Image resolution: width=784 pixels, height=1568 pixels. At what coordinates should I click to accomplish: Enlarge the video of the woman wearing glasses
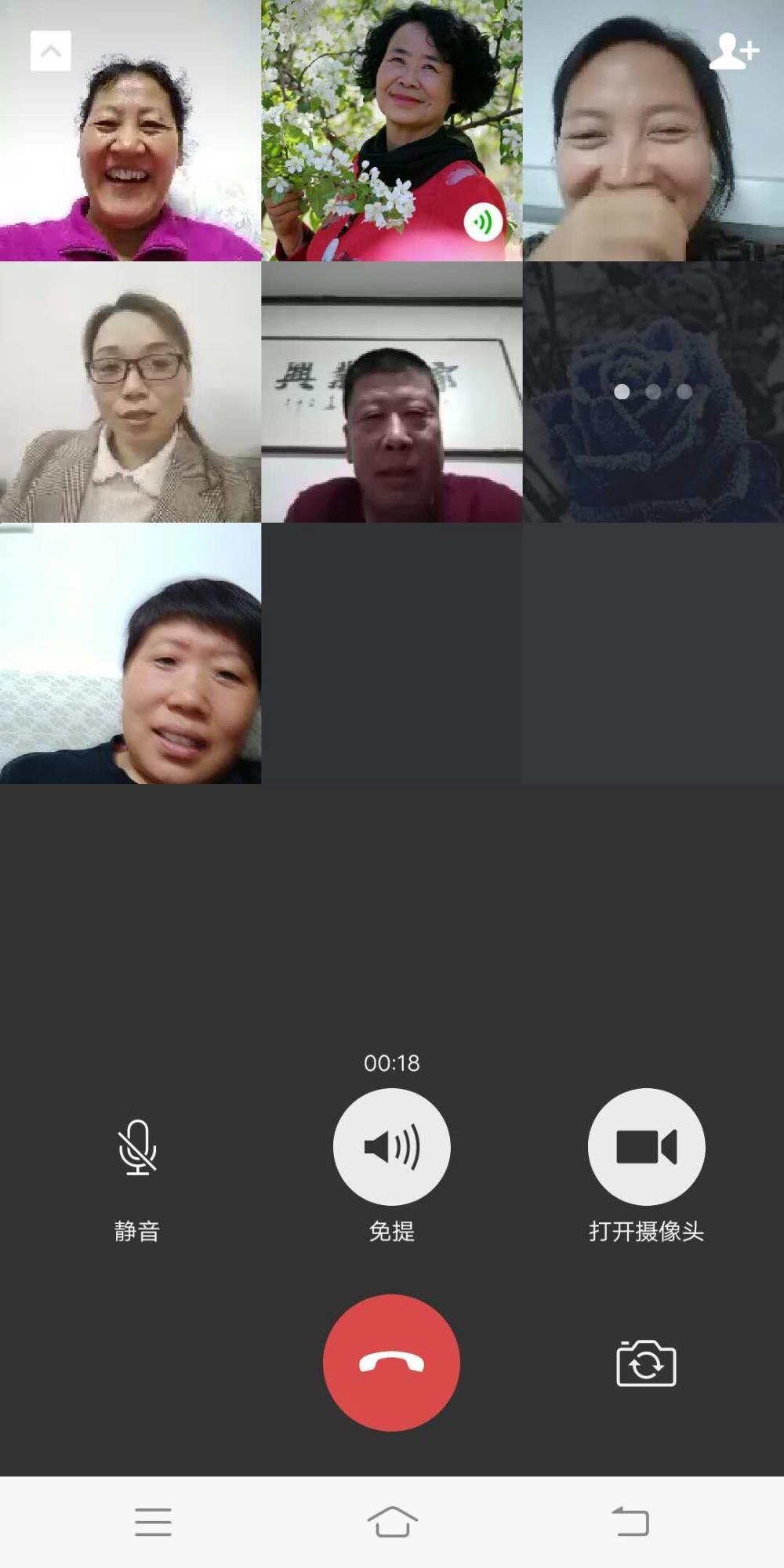[x=130, y=392]
